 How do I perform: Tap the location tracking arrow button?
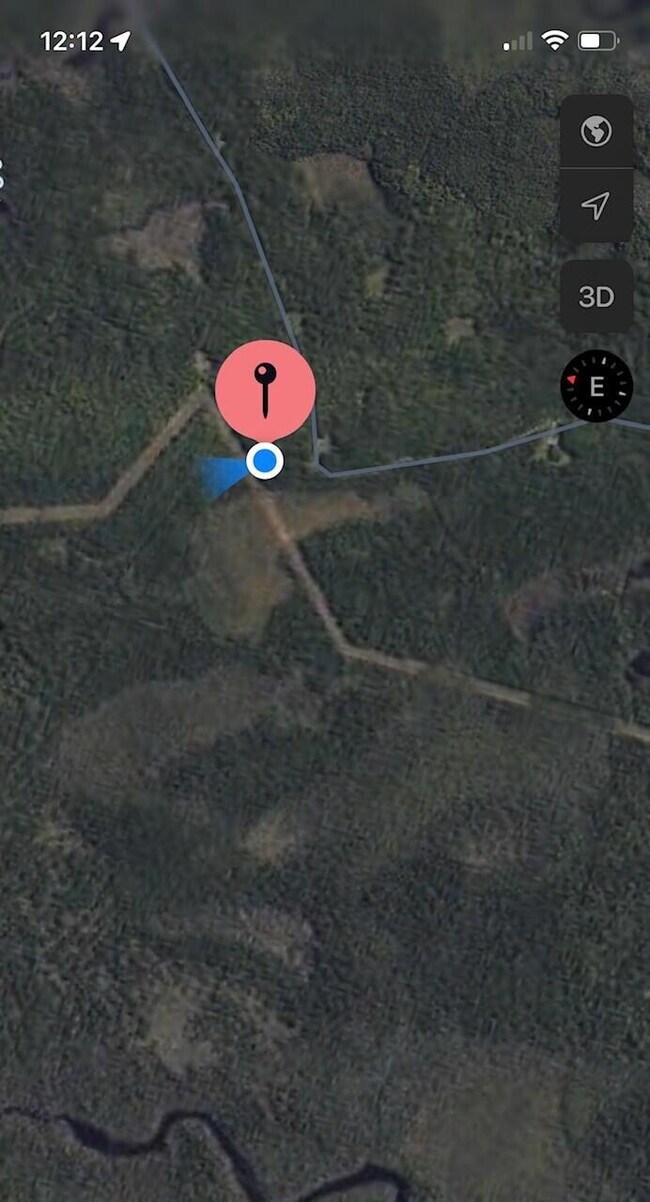click(596, 207)
